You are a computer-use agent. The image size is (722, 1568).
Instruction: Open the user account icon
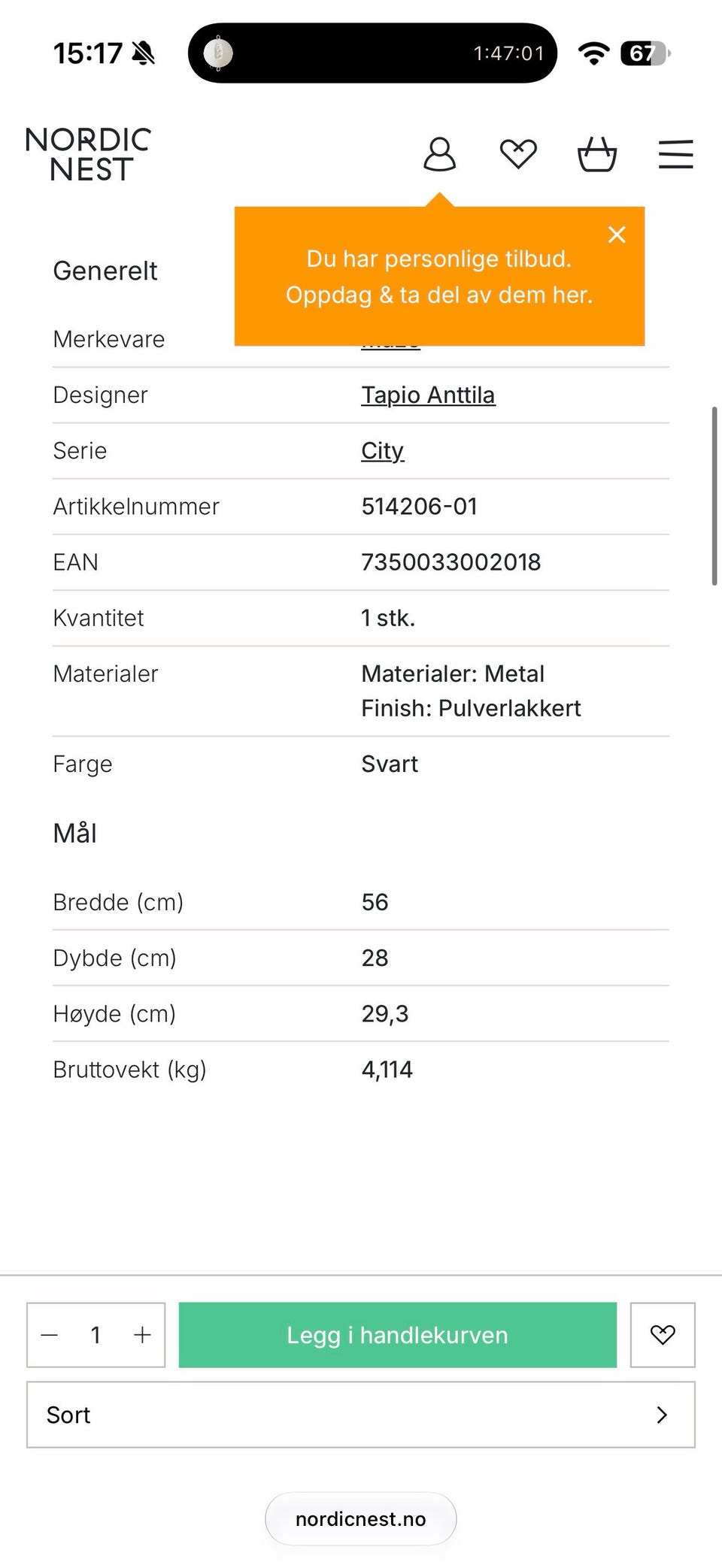439,154
